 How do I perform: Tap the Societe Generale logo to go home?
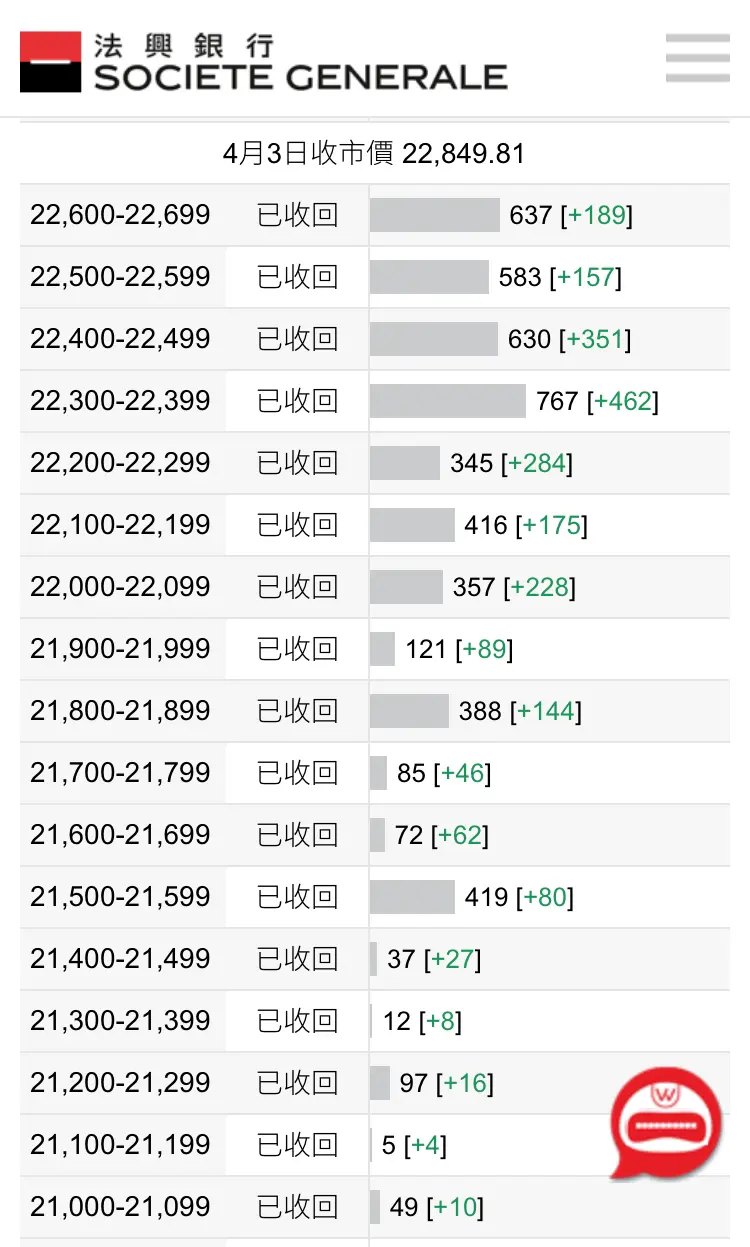point(264,62)
